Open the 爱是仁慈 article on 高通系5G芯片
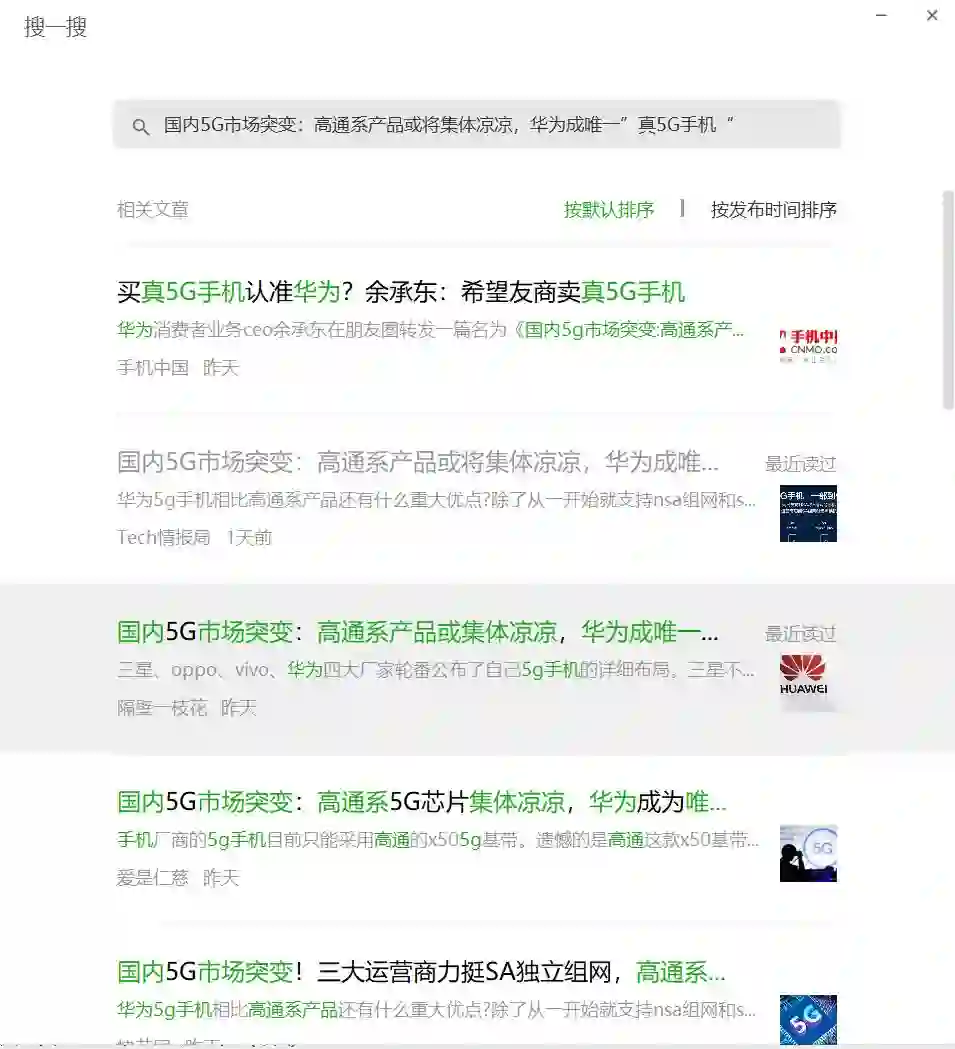The height and width of the screenshot is (1049, 955). point(476,838)
